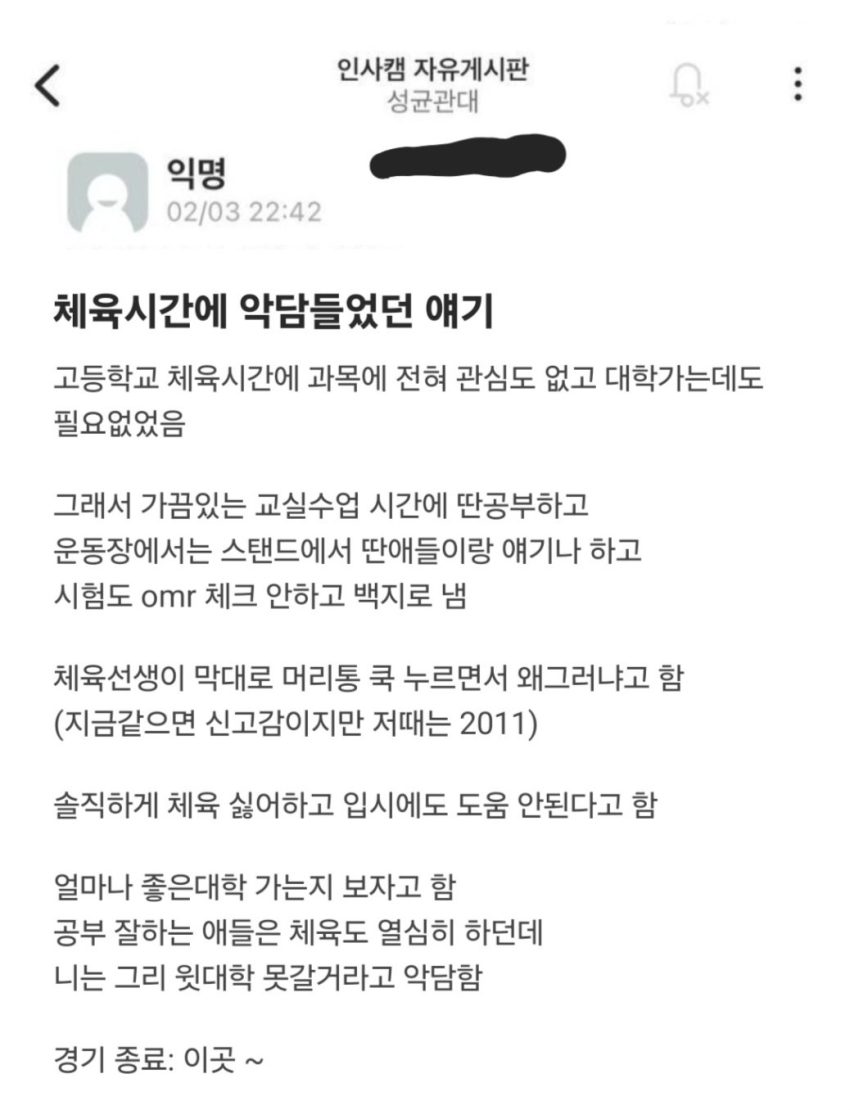Toggle the post notification bell
The image size is (850, 1110).
(x=689, y=86)
